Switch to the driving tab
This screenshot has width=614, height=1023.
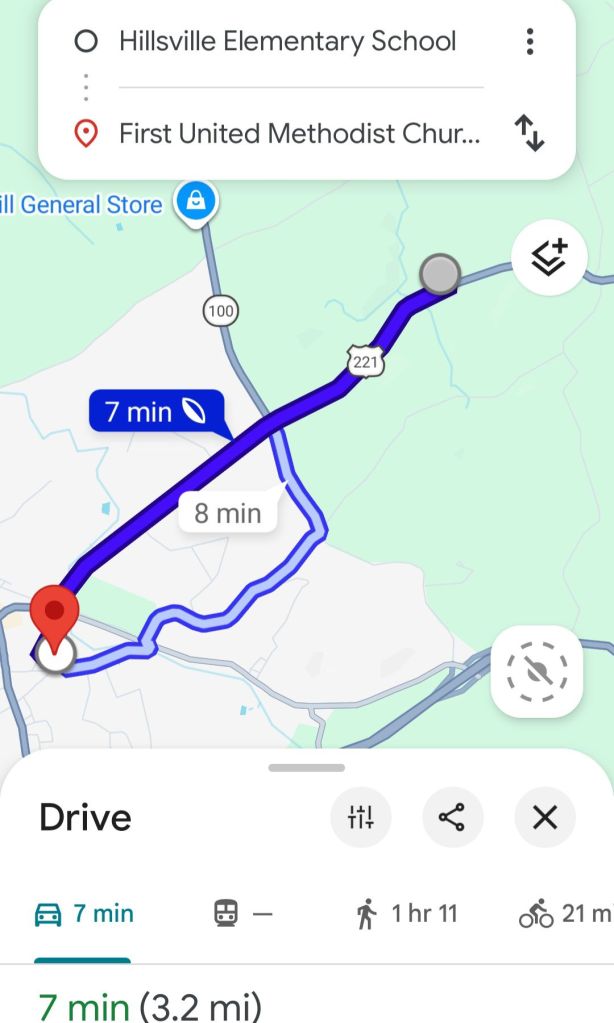tap(84, 913)
